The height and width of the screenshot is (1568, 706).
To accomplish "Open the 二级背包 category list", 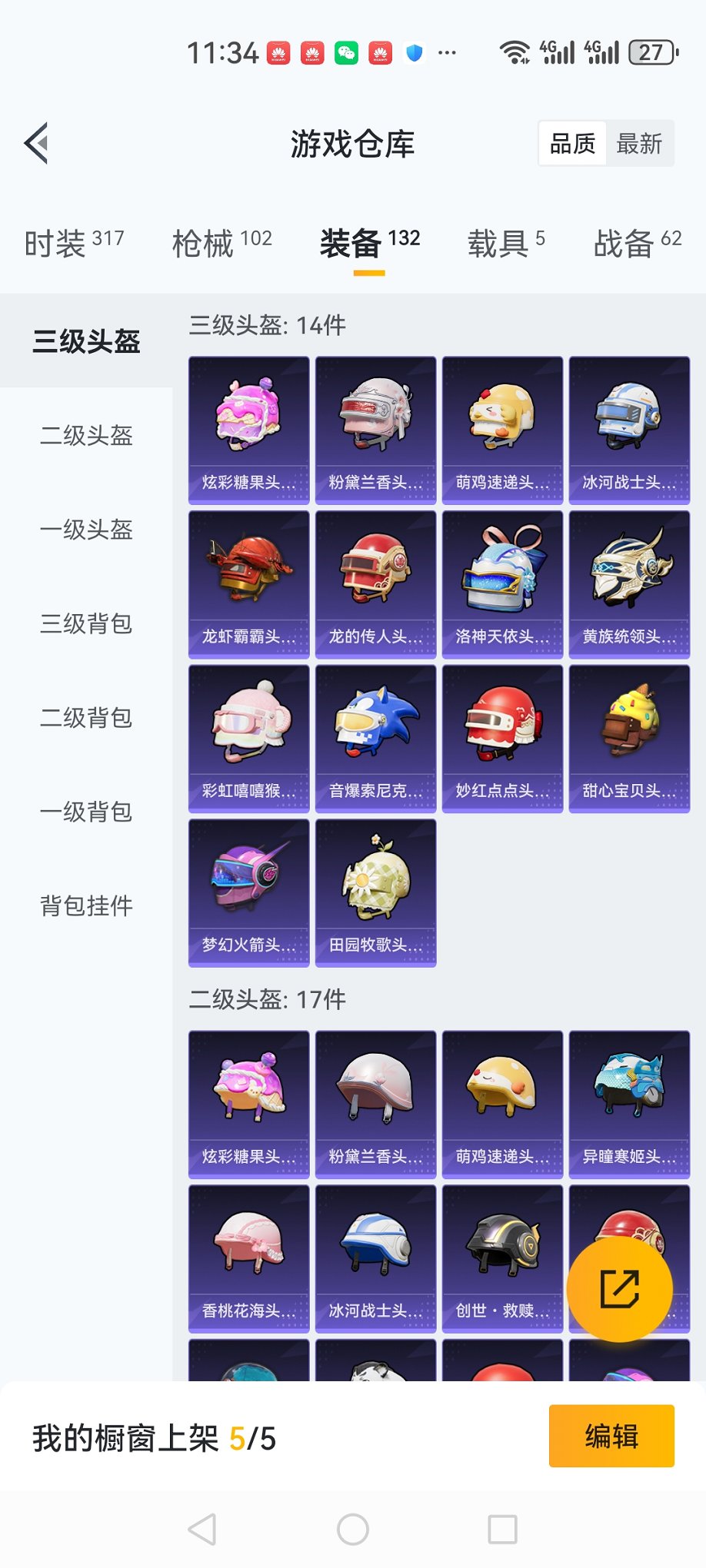I will pyautogui.click(x=86, y=719).
